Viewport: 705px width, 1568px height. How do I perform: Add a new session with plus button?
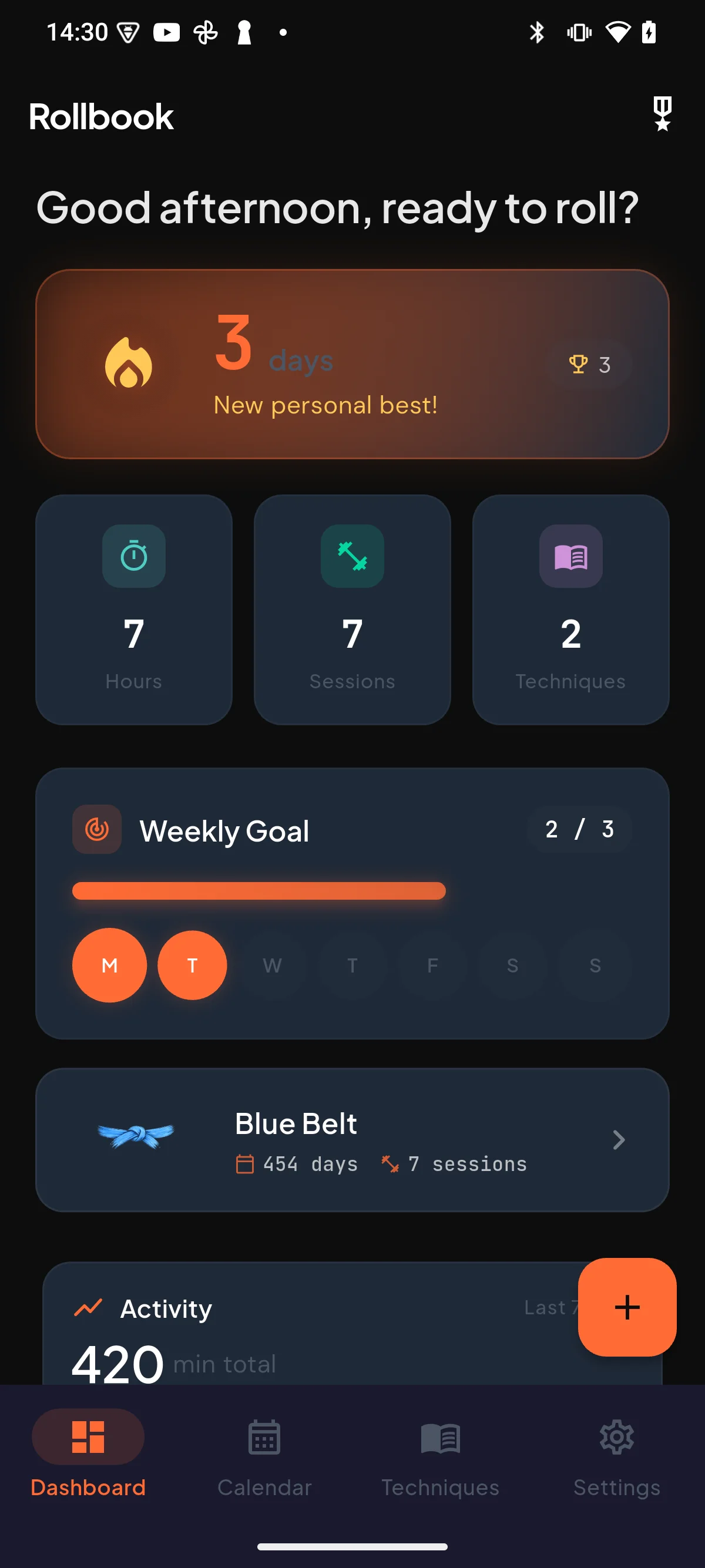click(x=626, y=1307)
